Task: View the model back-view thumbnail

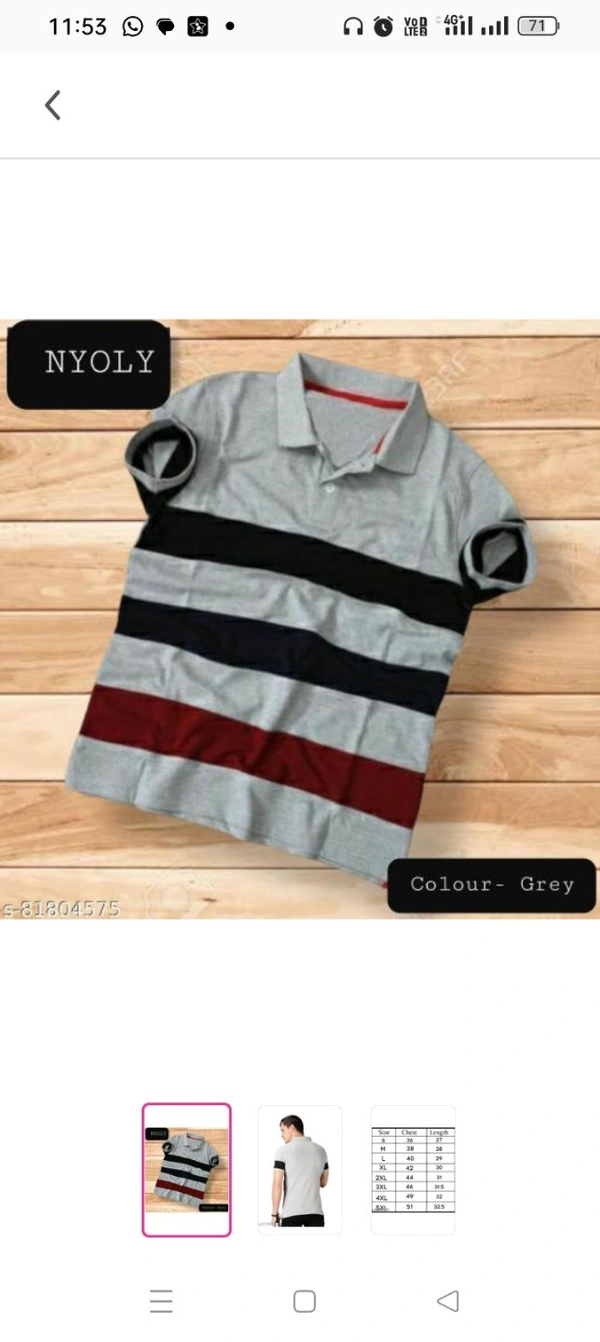Action: tap(299, 1169)
